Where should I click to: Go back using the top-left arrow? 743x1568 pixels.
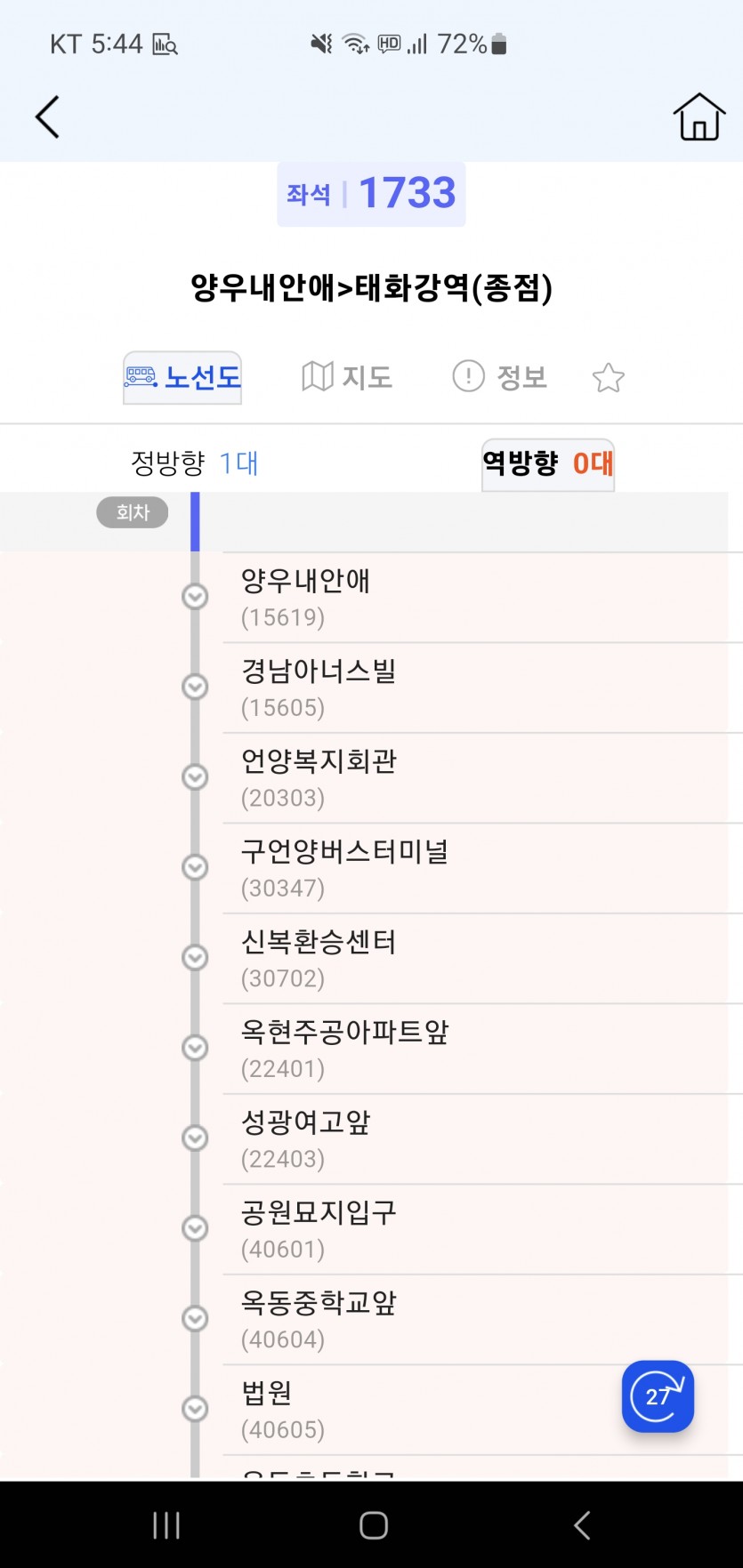click(47, 117)
